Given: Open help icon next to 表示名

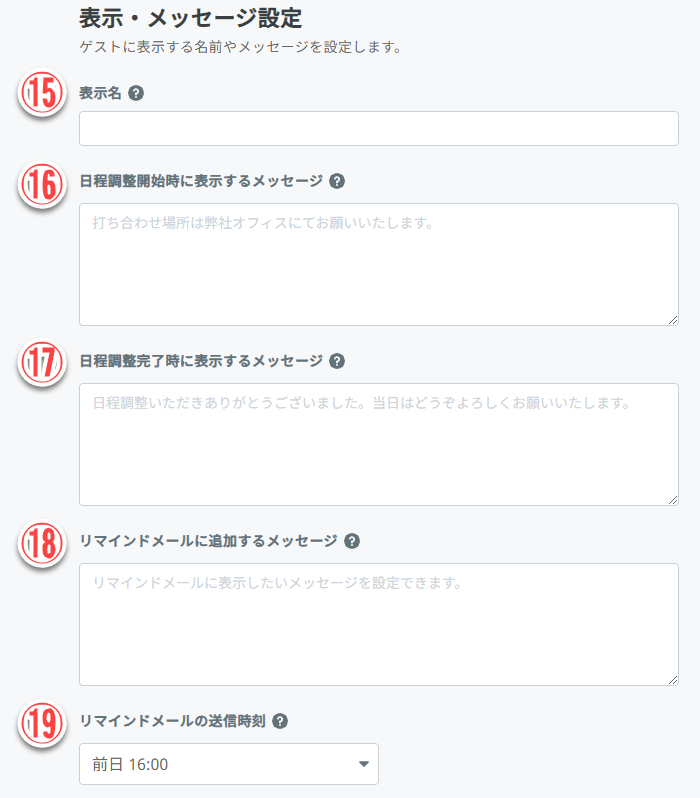Looking at the screenshot, I should pos(137,93).
